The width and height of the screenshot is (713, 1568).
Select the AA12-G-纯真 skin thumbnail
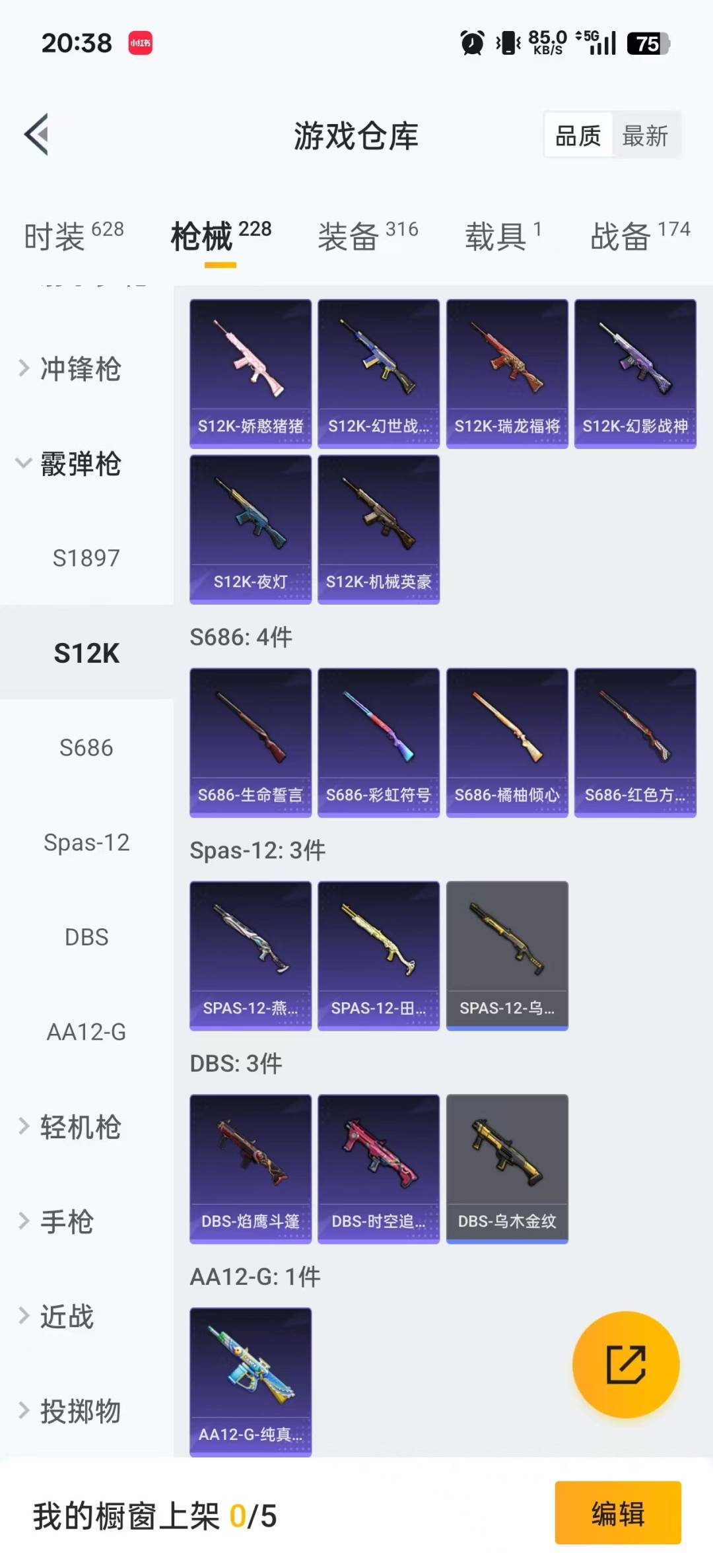coord(250,1377)
